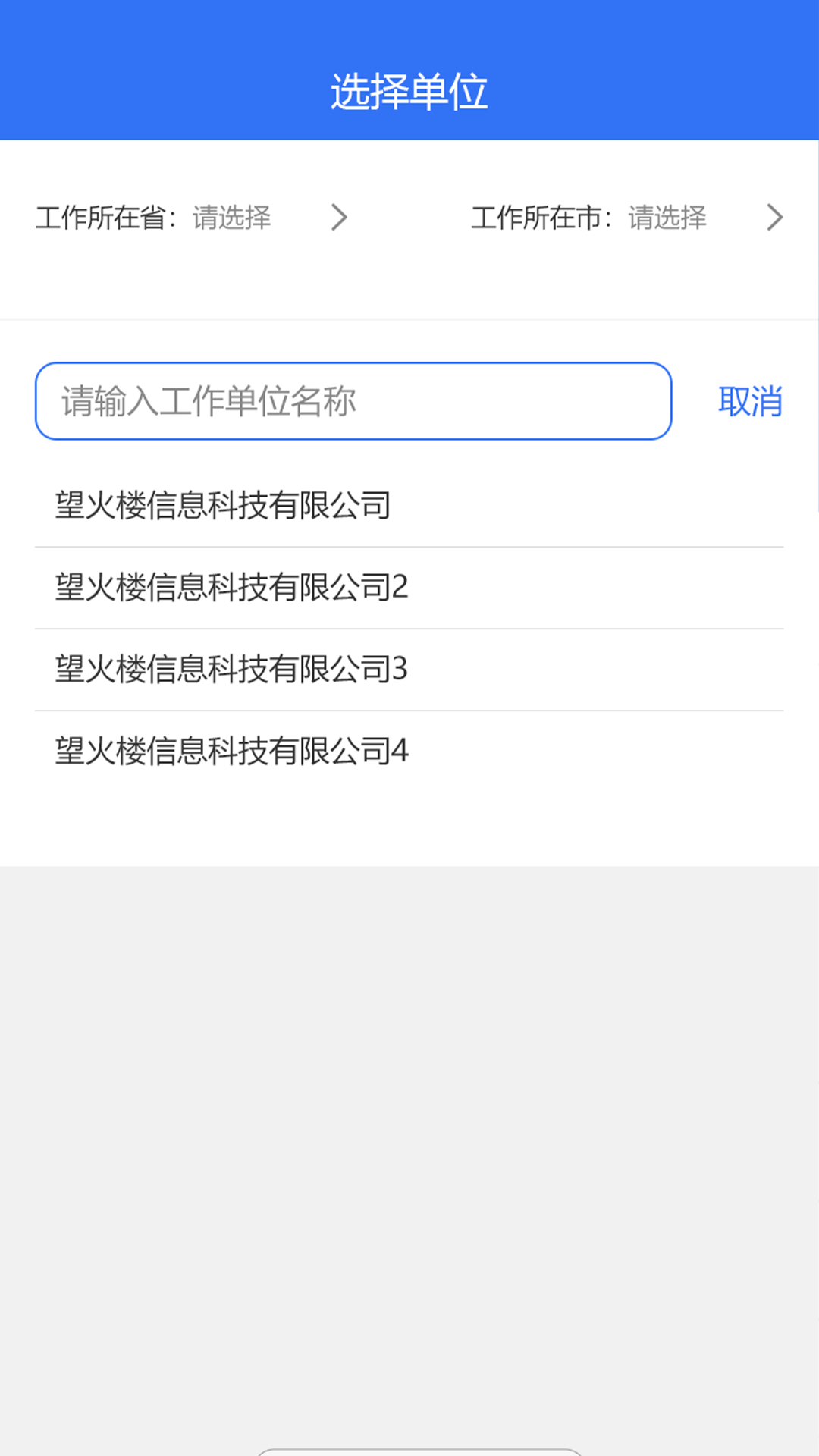Tap the blue header area
819x1456 pixels.
click(409, 68)
